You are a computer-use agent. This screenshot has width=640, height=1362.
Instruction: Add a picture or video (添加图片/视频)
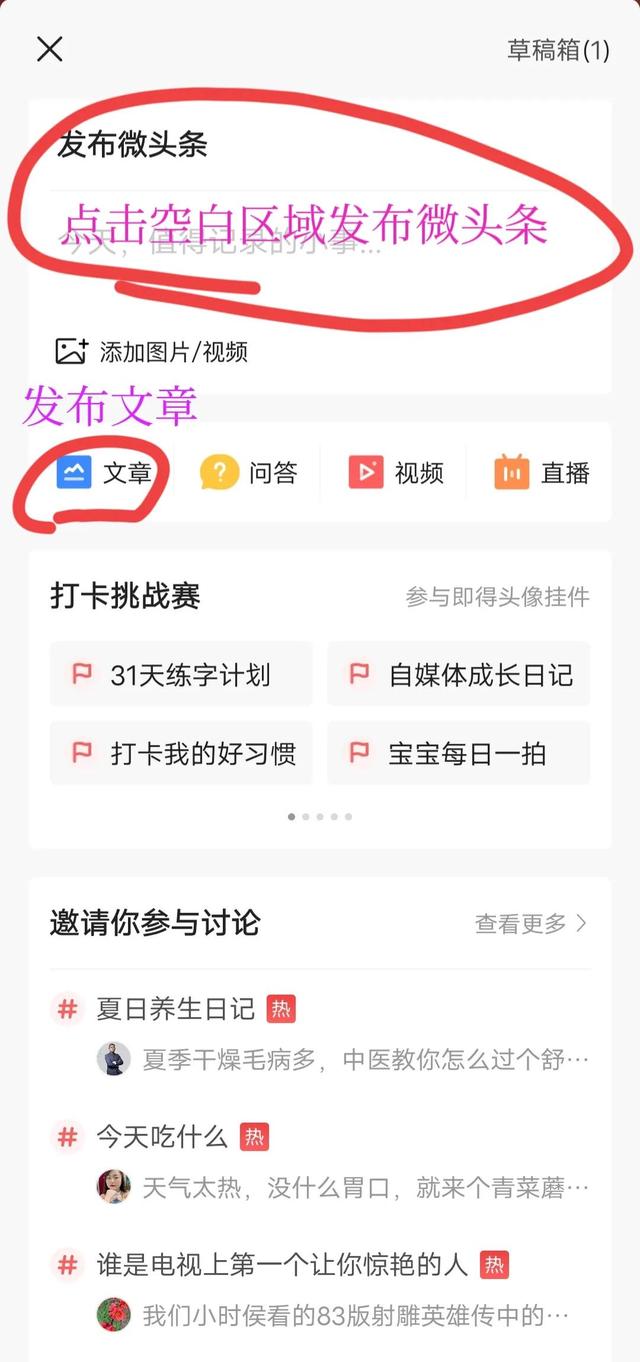pos(151,352)
